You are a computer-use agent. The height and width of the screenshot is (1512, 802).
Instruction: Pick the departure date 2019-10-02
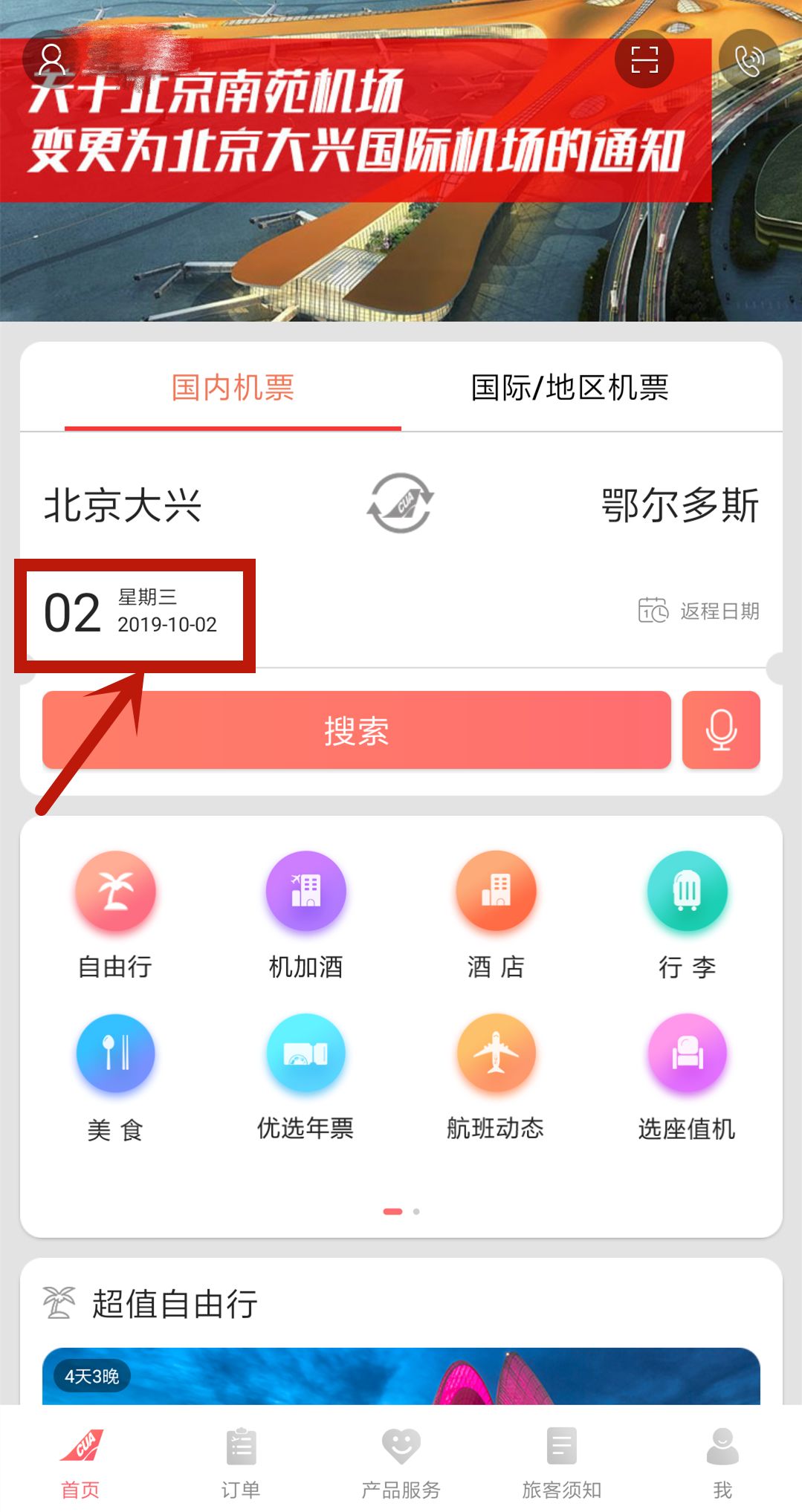coord(131,613)
